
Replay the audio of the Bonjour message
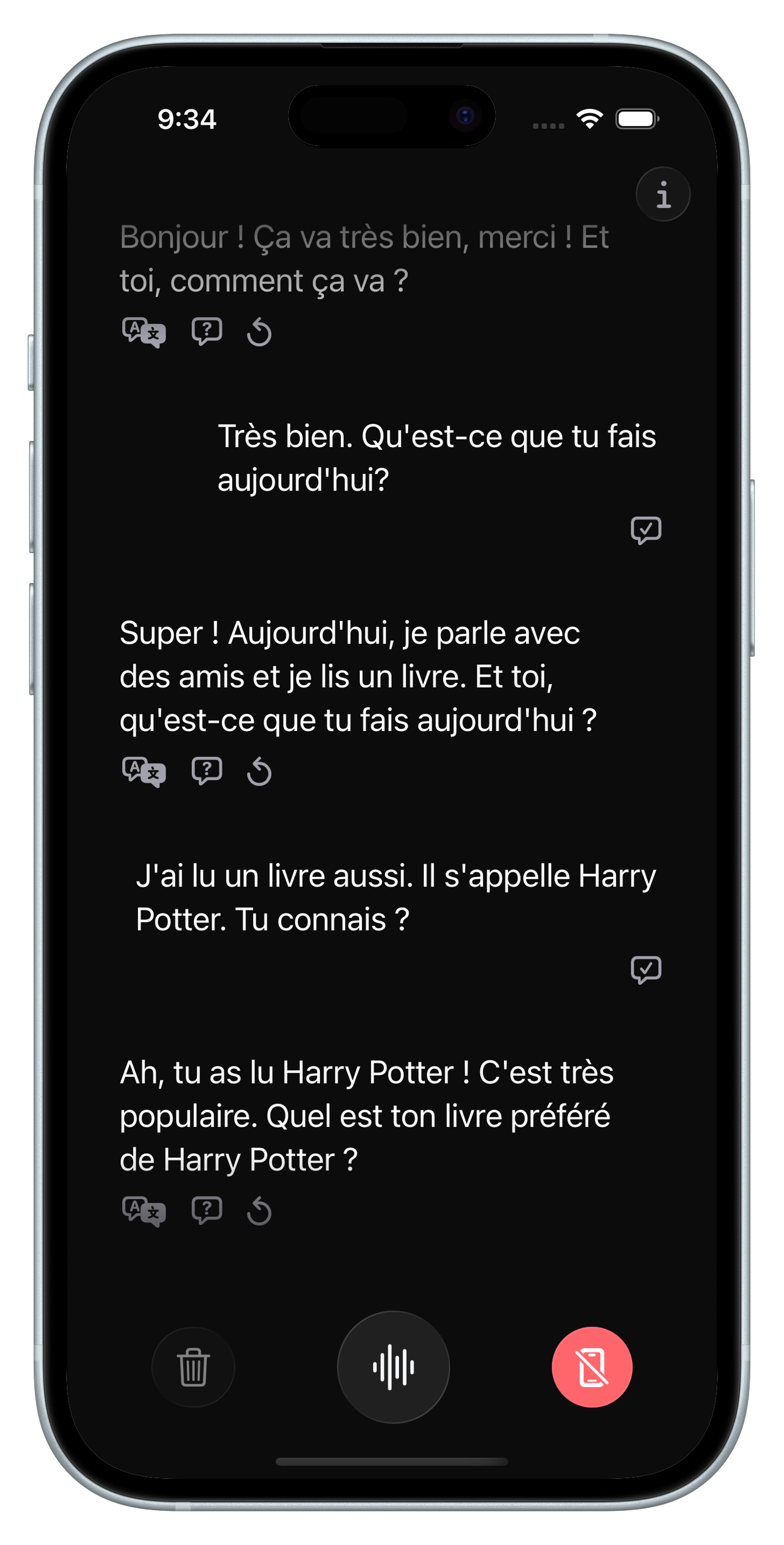260,332
